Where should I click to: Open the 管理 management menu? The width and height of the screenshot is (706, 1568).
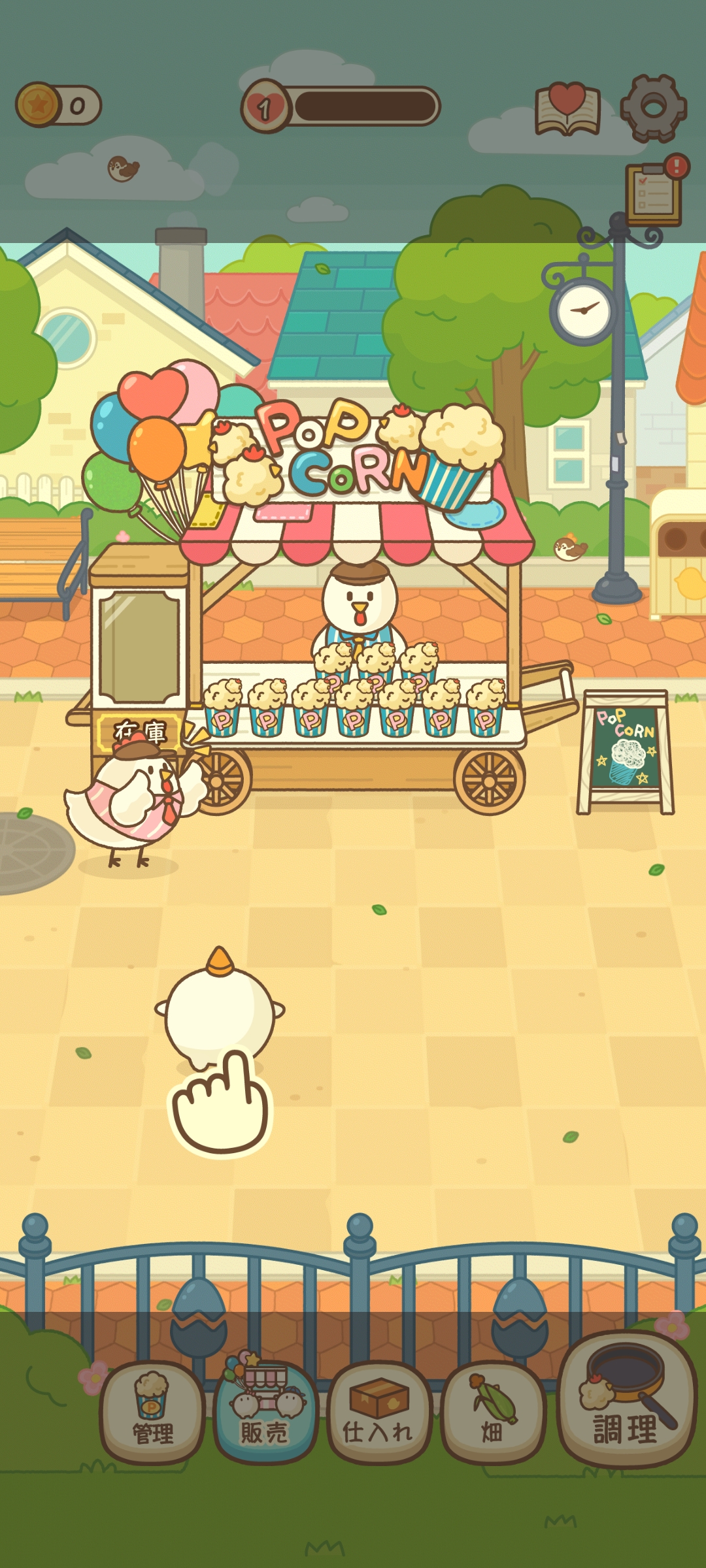click(152, 1413)
